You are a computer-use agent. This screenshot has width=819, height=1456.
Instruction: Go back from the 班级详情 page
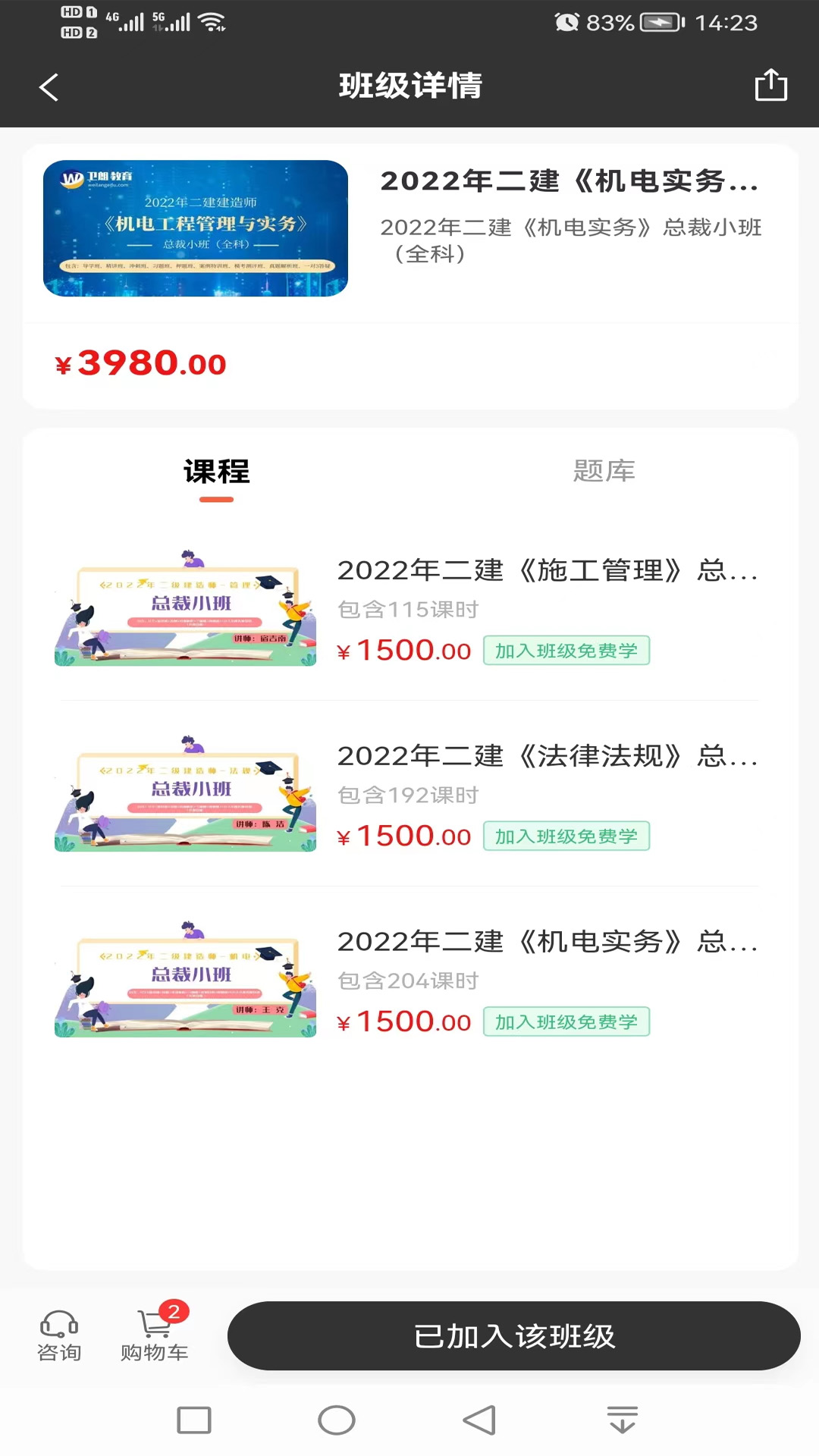tap(49, 87)
